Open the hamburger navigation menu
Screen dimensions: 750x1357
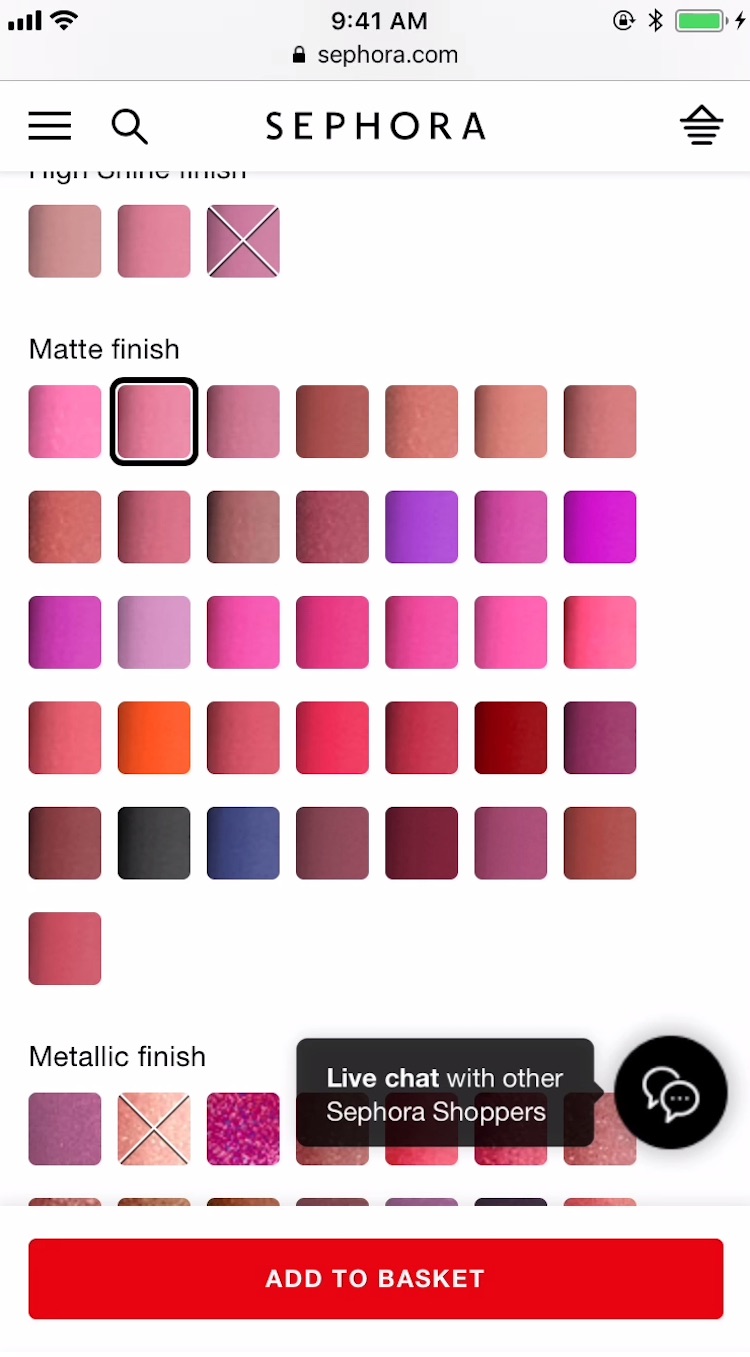(x=49, y=126)
